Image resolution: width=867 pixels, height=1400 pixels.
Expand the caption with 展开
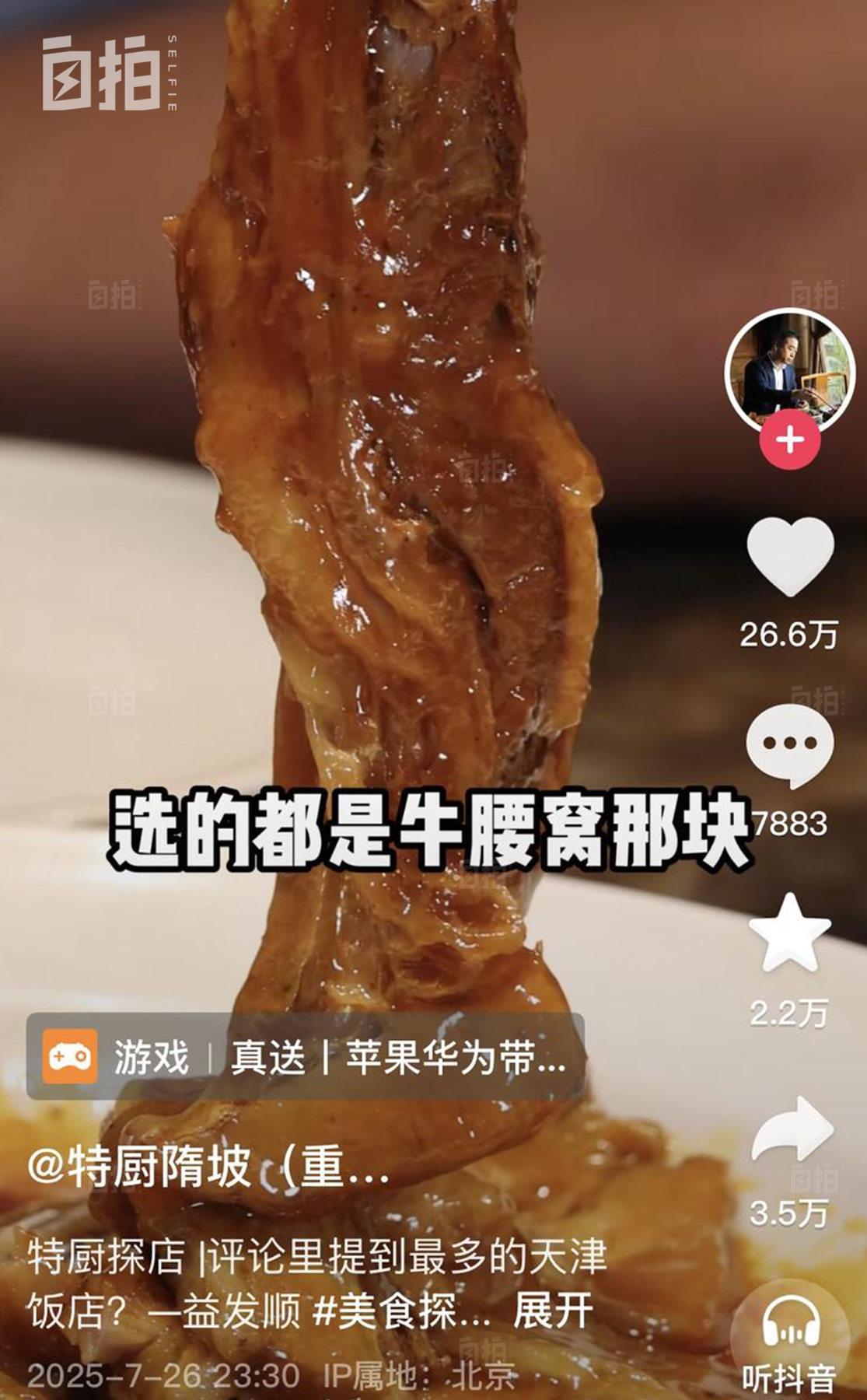[x=553, y=1311]
